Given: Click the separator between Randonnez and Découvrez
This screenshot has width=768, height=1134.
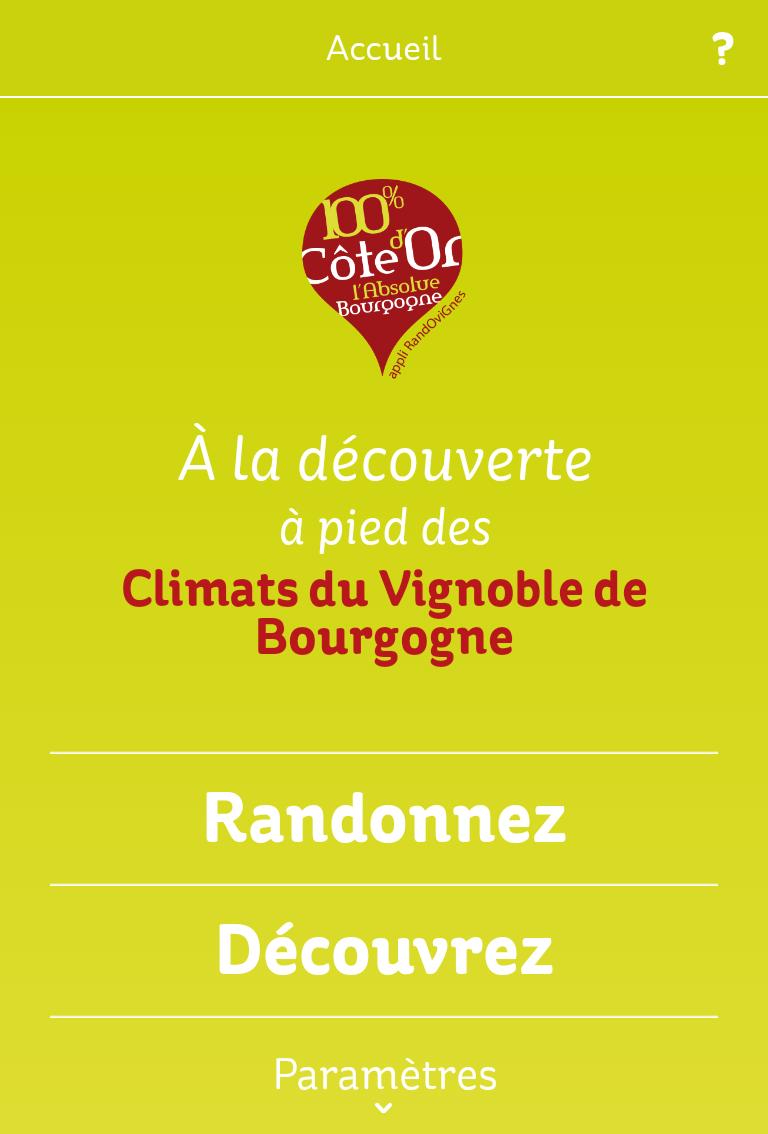Looking at the screenshot, I should click(x=383, y=883).
